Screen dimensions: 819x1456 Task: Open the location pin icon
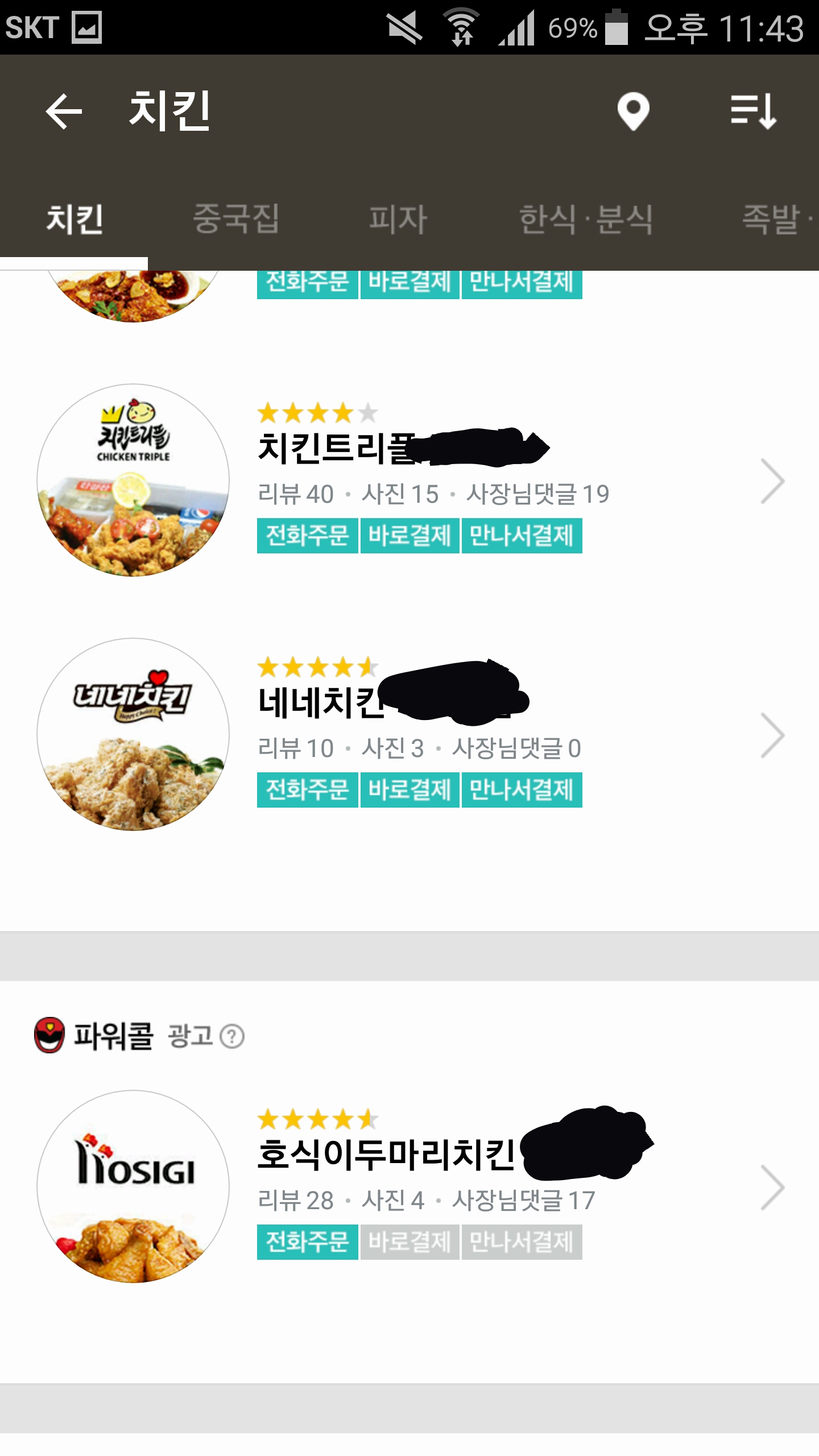[x=633, y=111]
